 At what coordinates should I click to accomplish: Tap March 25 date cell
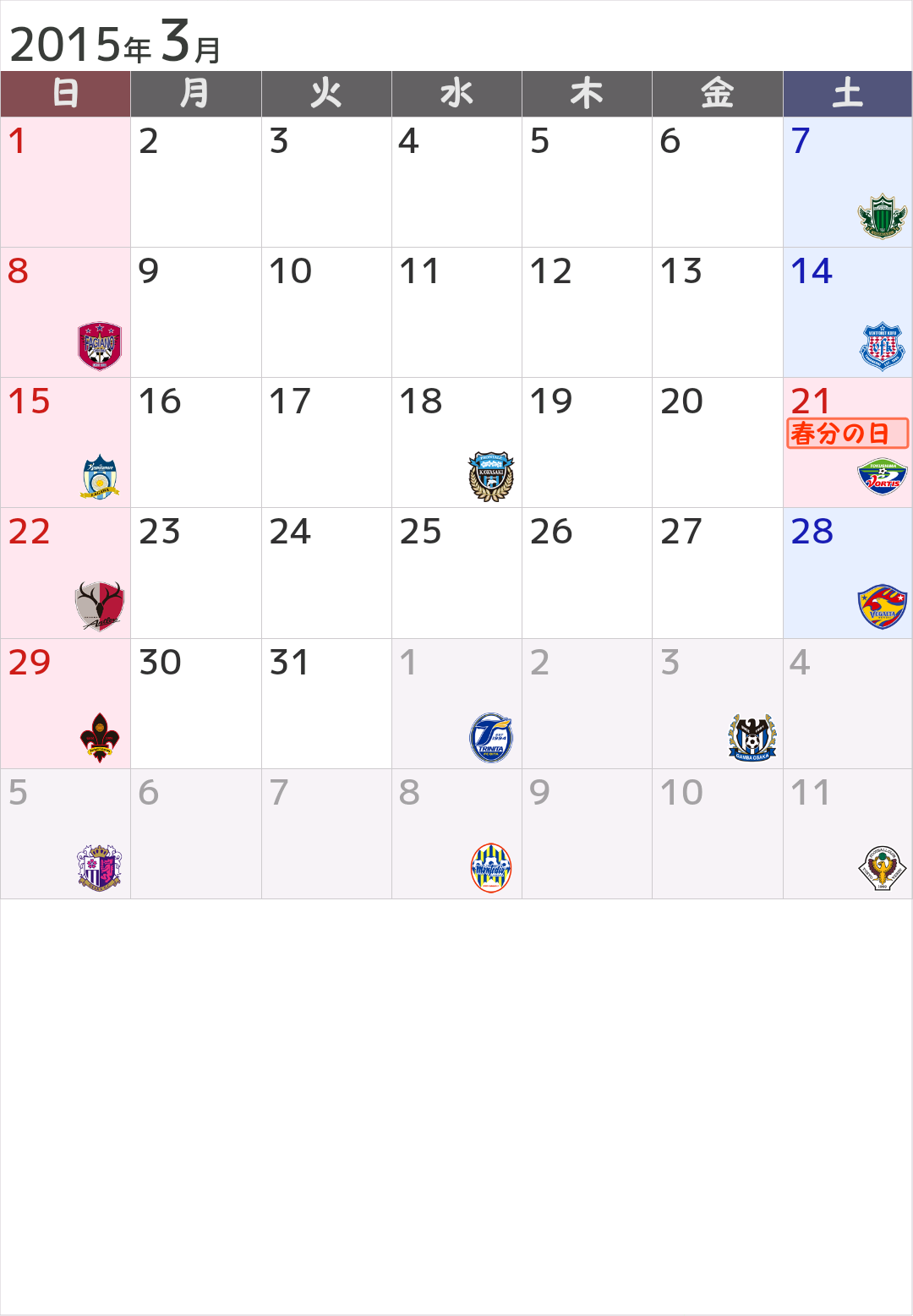click(x=456, y=573)
